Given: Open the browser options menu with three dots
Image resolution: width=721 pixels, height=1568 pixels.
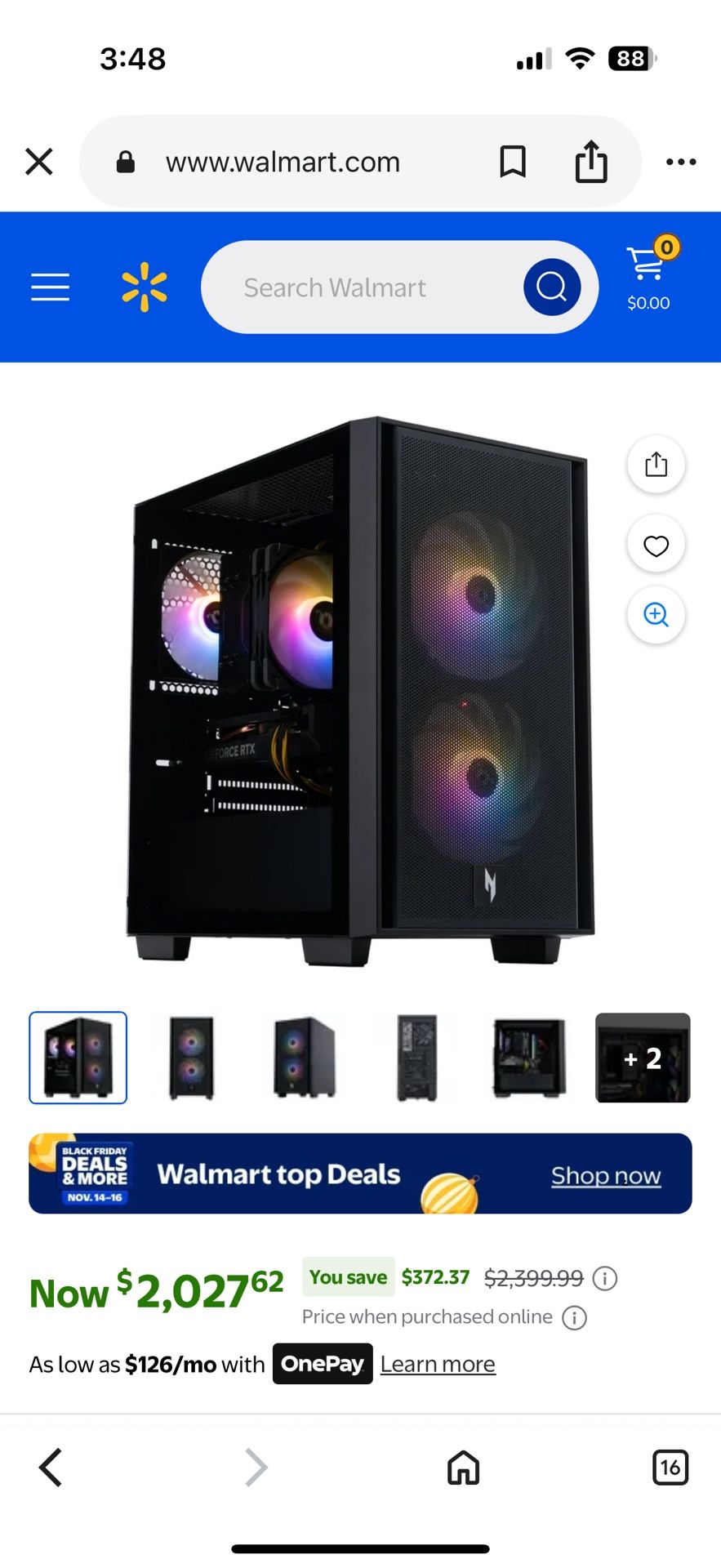Looking at the screenshot, I should tap(680, 161).
